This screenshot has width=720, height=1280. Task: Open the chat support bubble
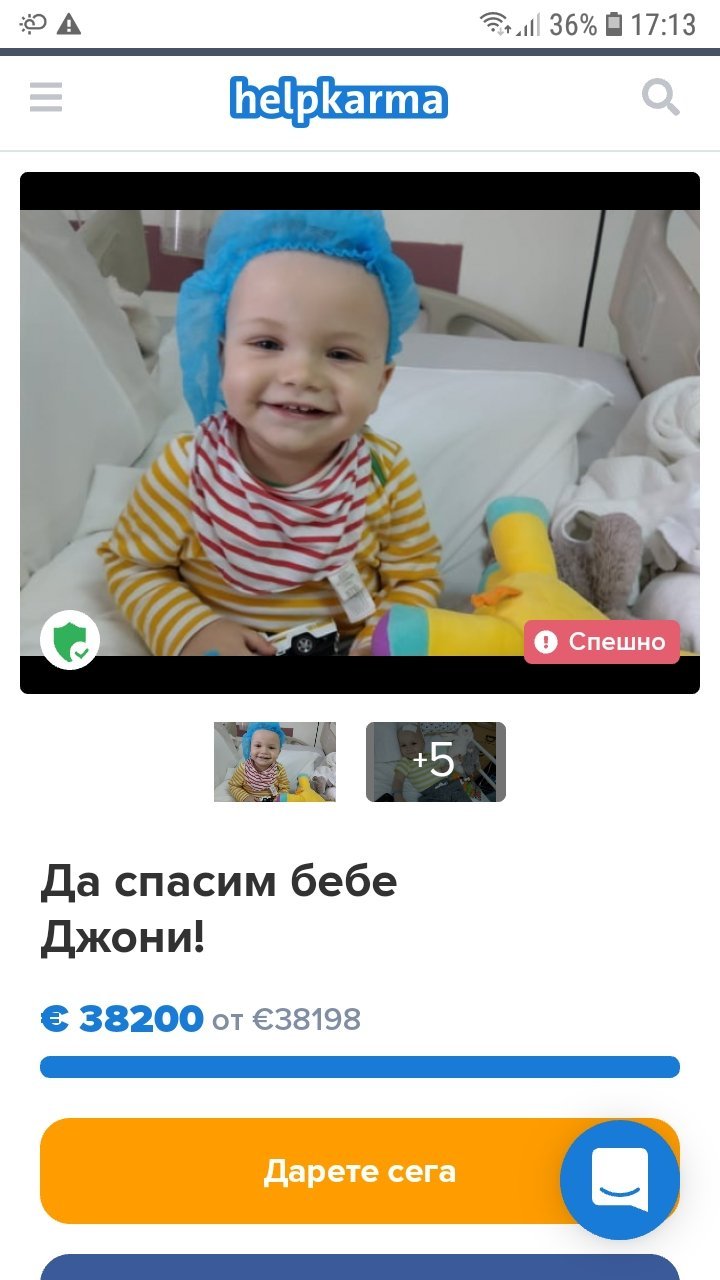[x=620, y=1180]
